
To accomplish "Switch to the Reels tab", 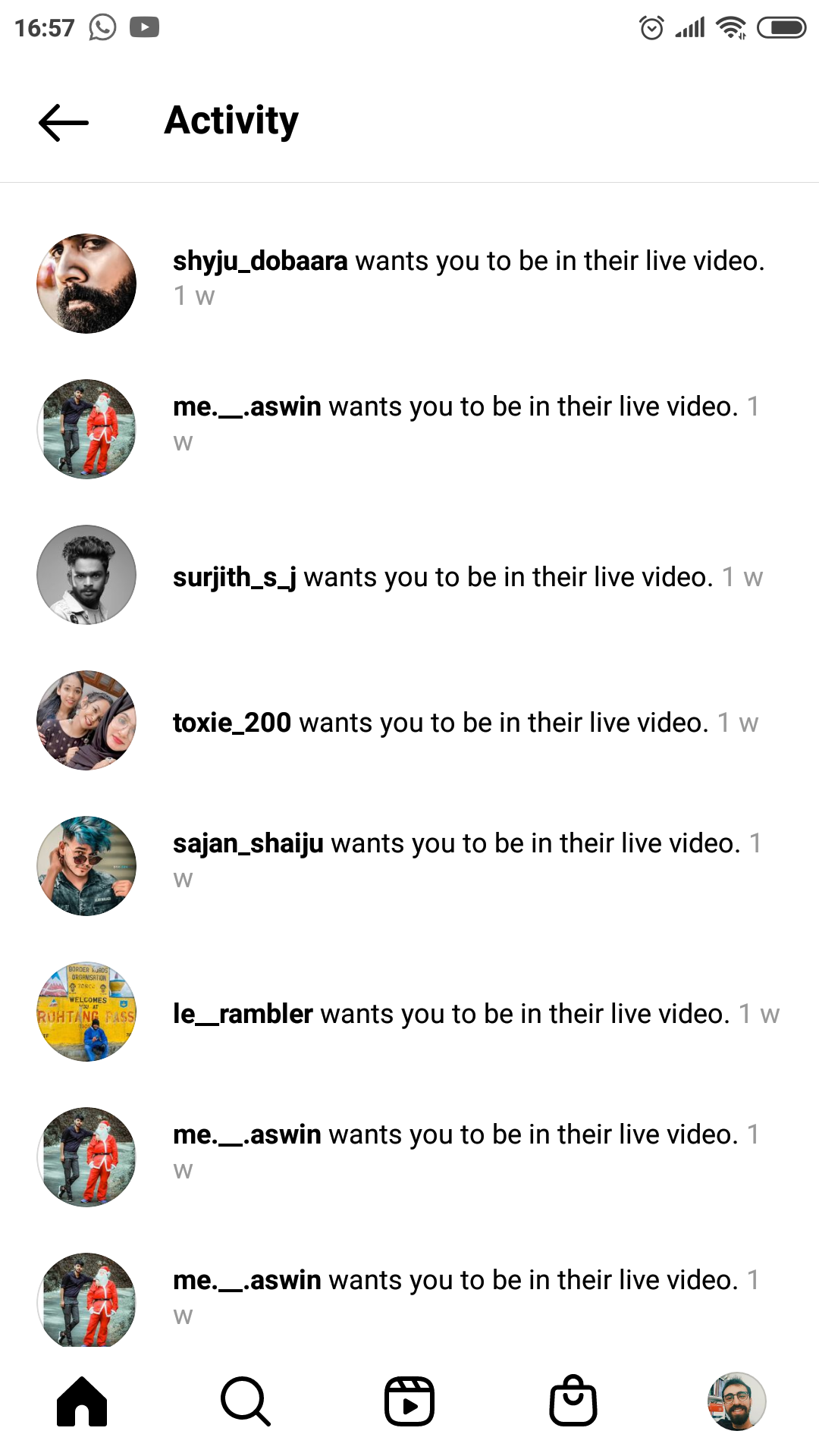I will 409,1401.
